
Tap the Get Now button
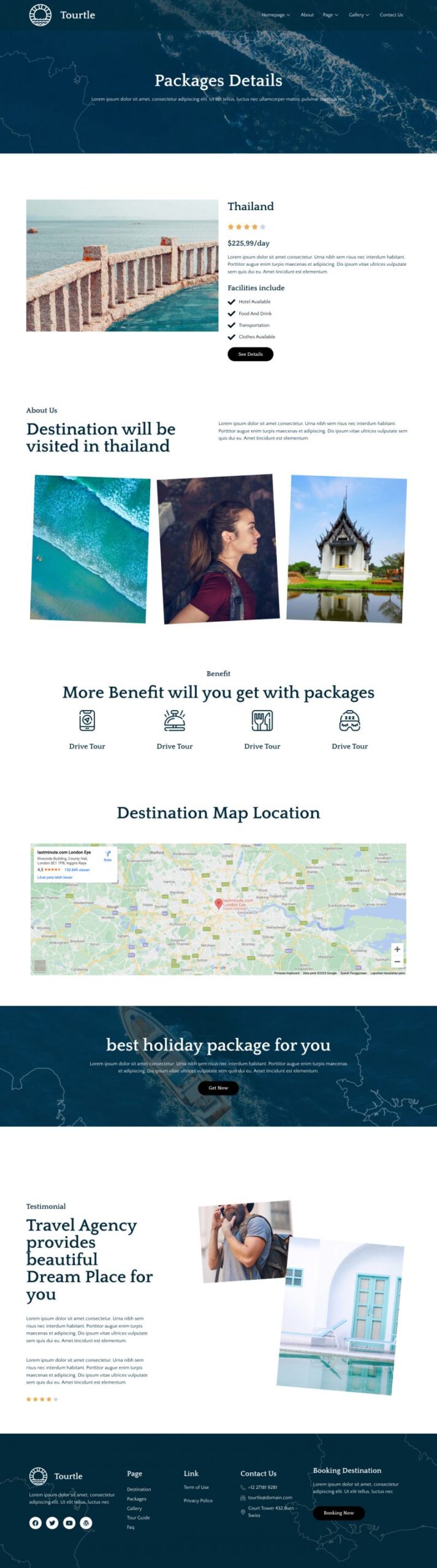pos(218,1088)
